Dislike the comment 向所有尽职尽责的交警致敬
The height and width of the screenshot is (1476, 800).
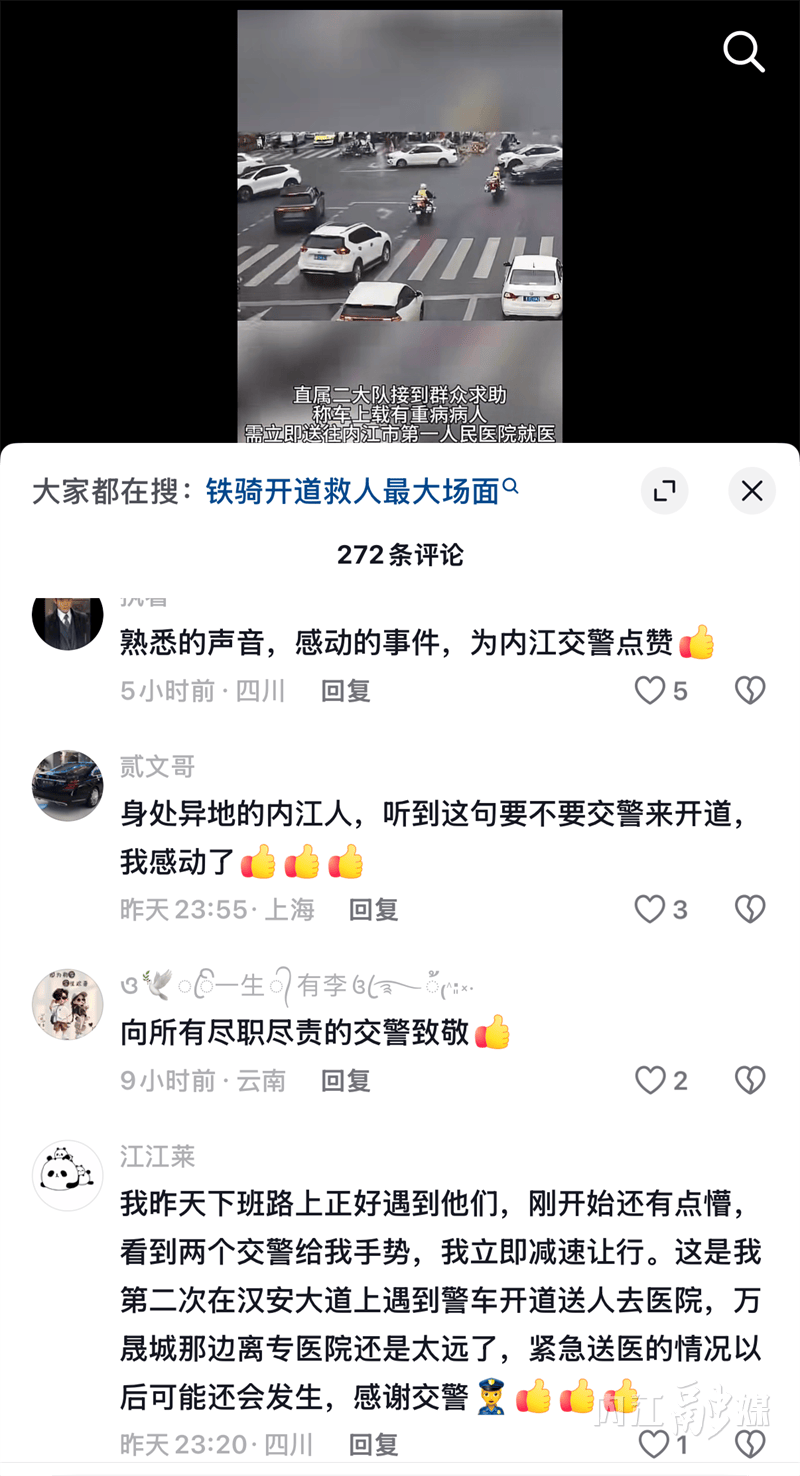click(x=750, y=1080)
